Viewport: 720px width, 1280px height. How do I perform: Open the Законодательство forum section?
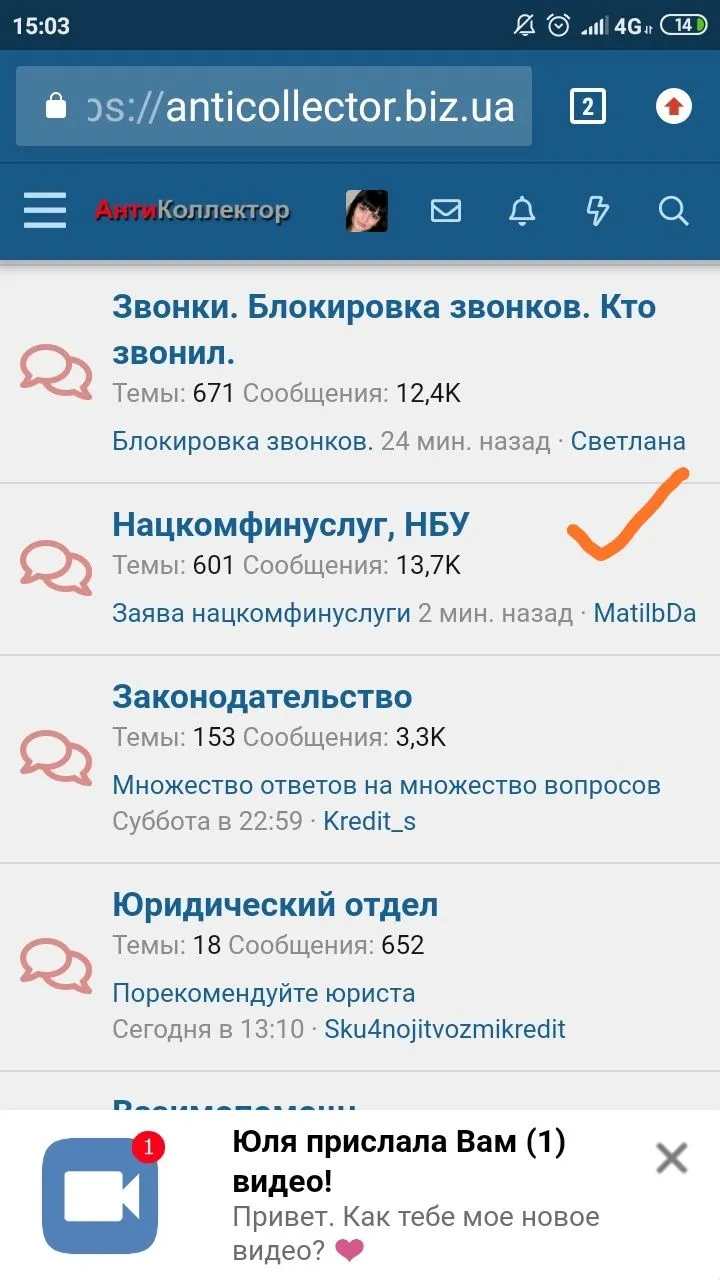tap(262, 696)
